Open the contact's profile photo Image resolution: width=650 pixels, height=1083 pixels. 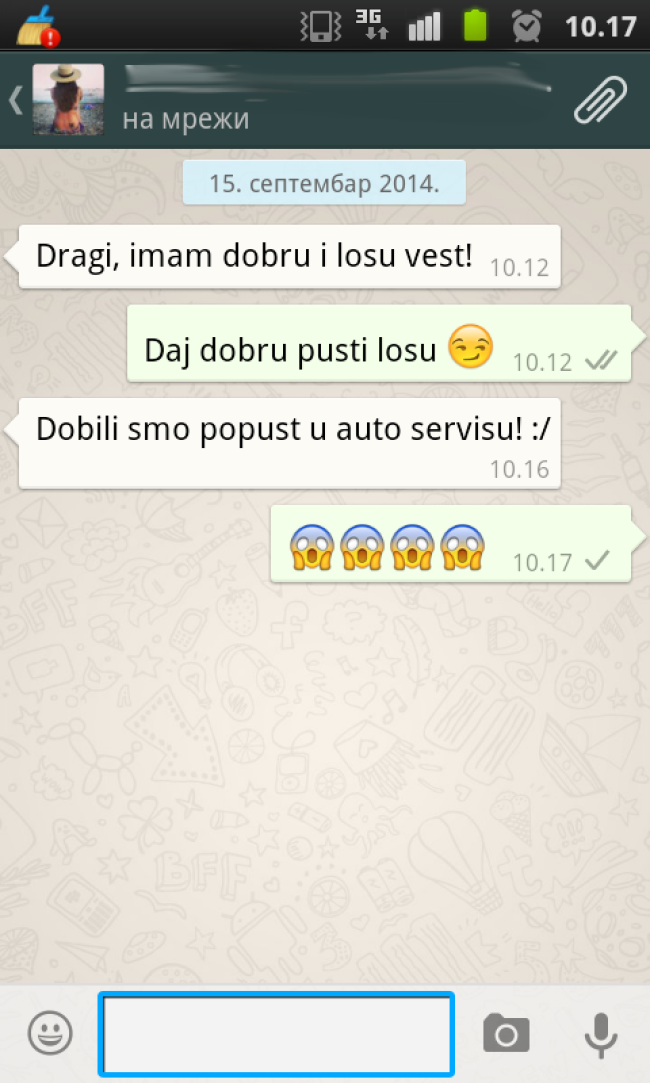click(68, 100)
